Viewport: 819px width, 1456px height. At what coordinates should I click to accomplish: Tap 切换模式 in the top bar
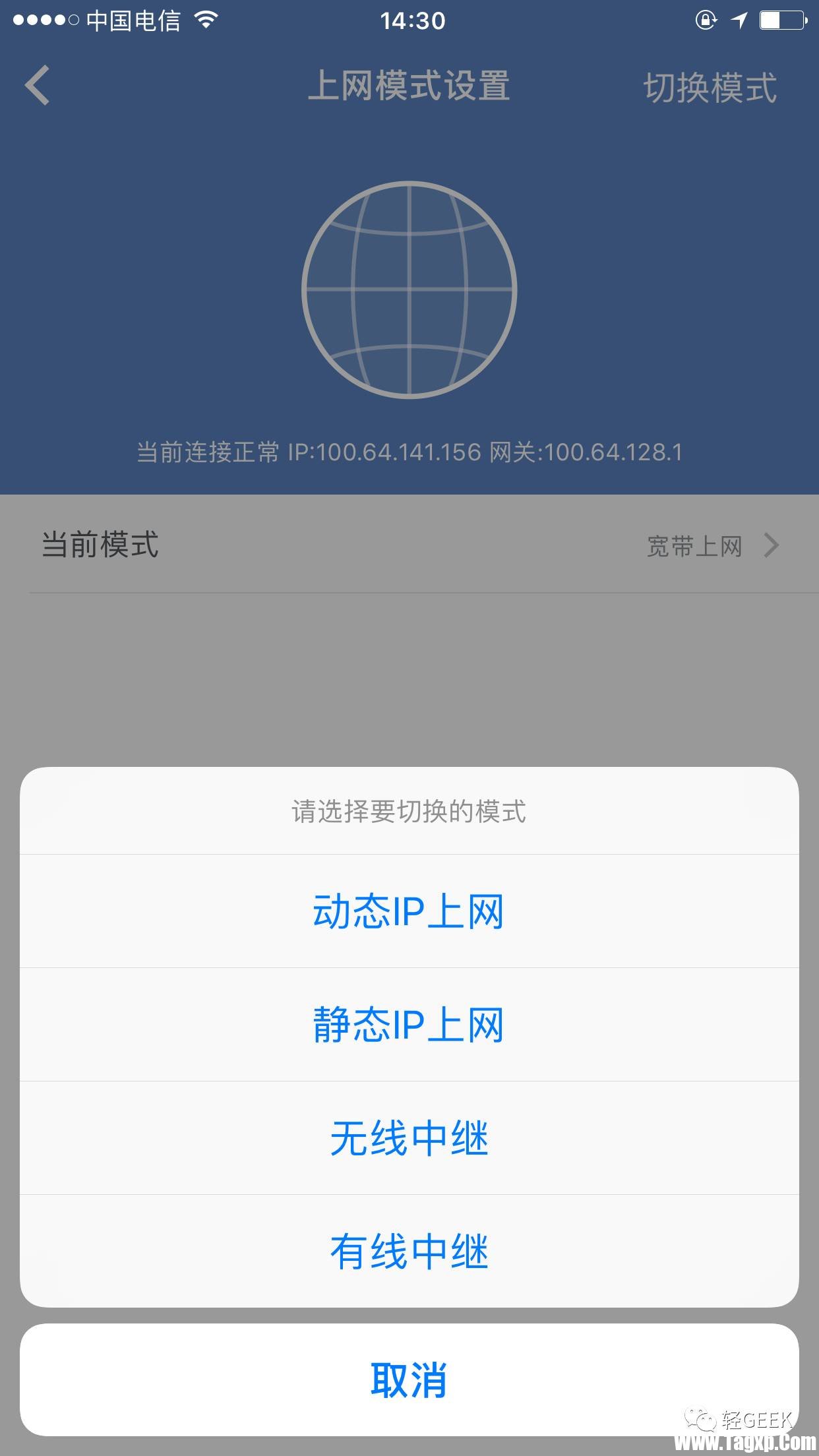(710, 88)
